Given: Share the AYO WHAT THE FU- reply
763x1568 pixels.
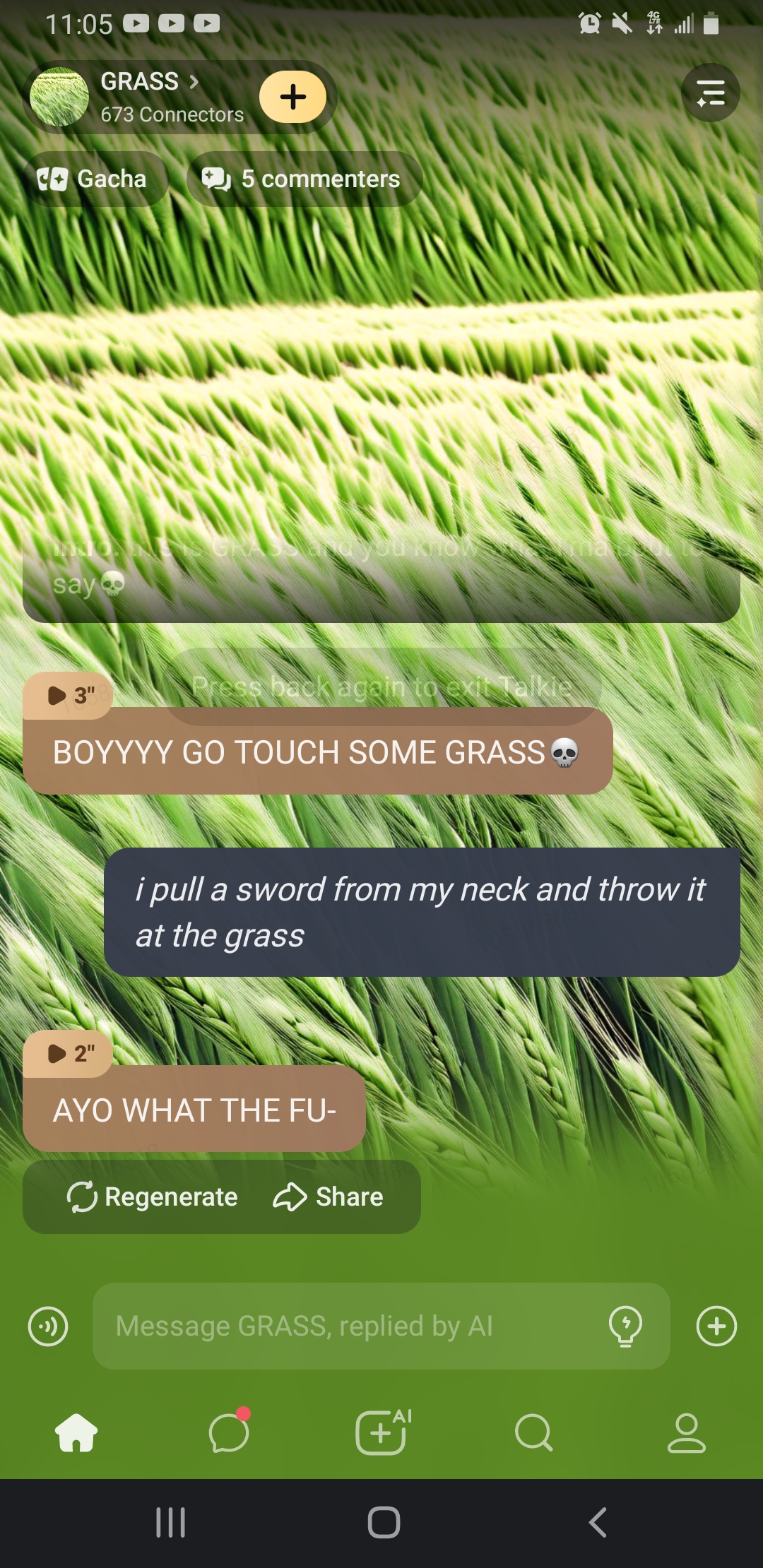Looking at the screenshot, I should pyautogui.click(x=329, y=1197).
